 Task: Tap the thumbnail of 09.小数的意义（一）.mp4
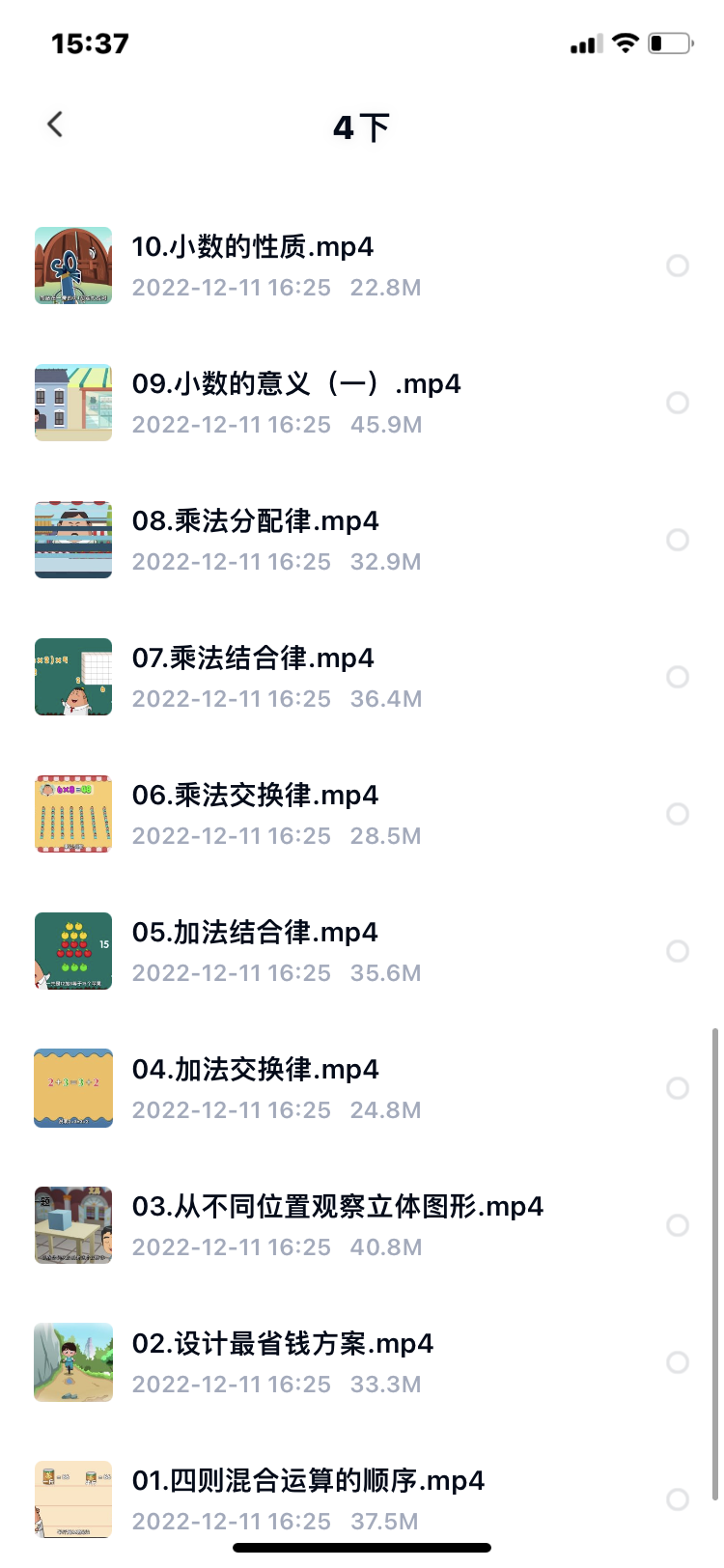pos(73,403)
